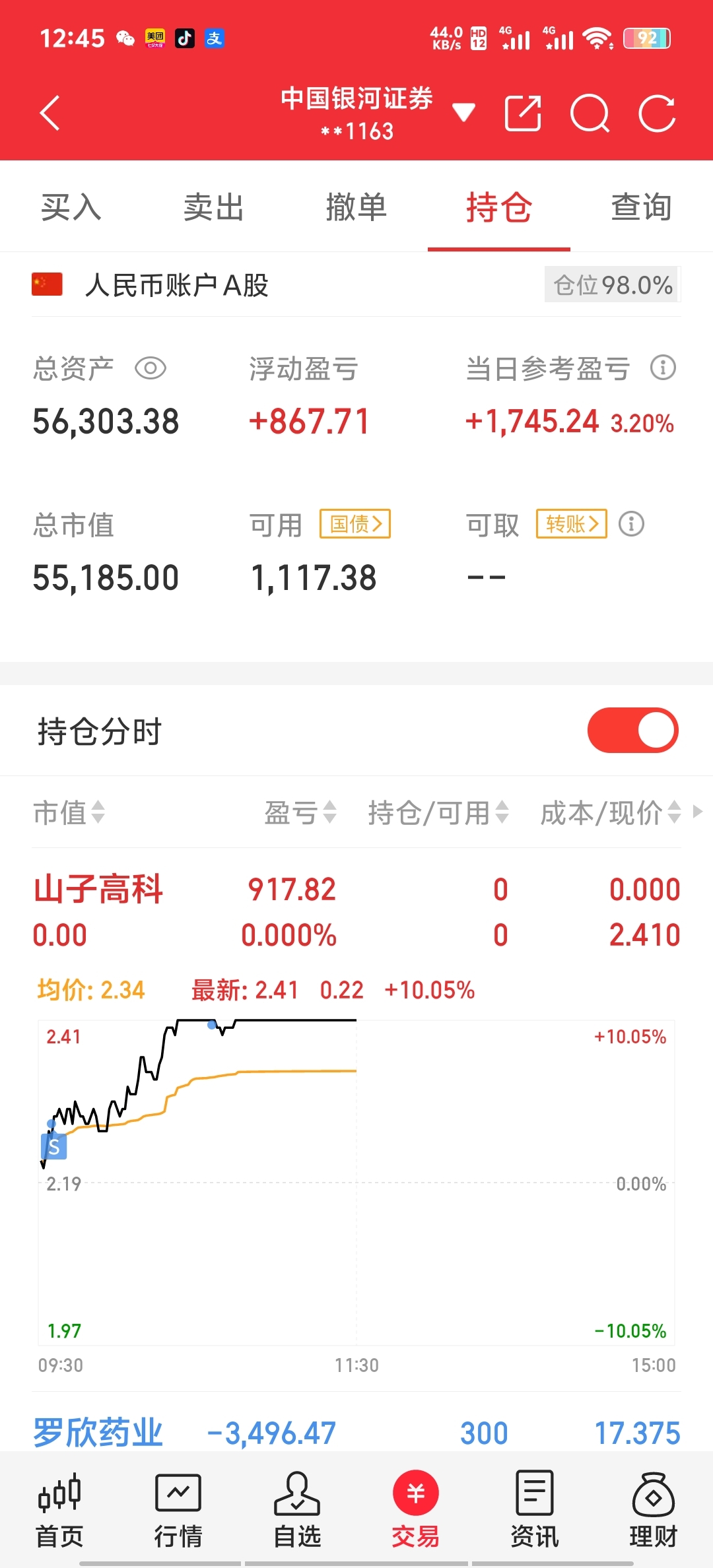Sort holdings by 市值 column

pyautogui.click(x=69, y=813)
